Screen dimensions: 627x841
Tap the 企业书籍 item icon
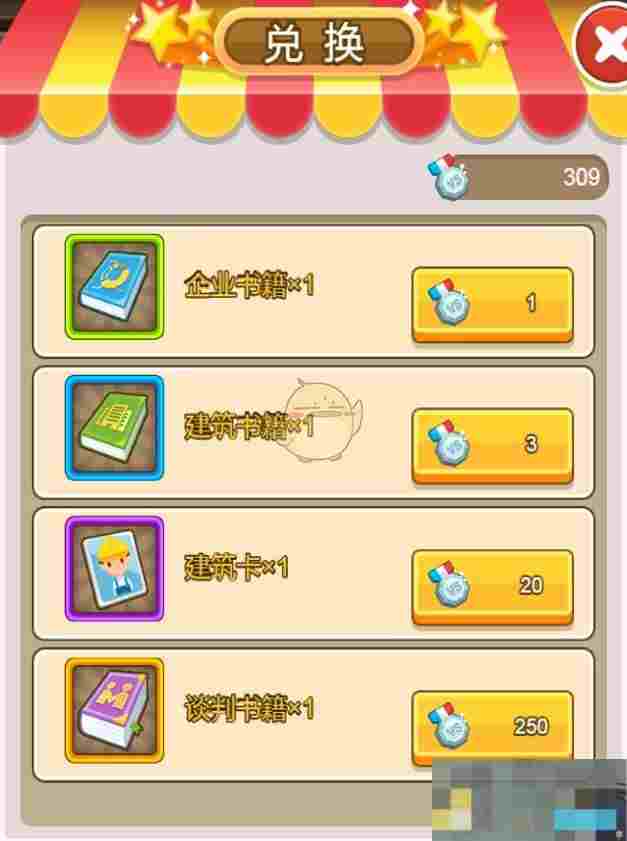(114, 287)
